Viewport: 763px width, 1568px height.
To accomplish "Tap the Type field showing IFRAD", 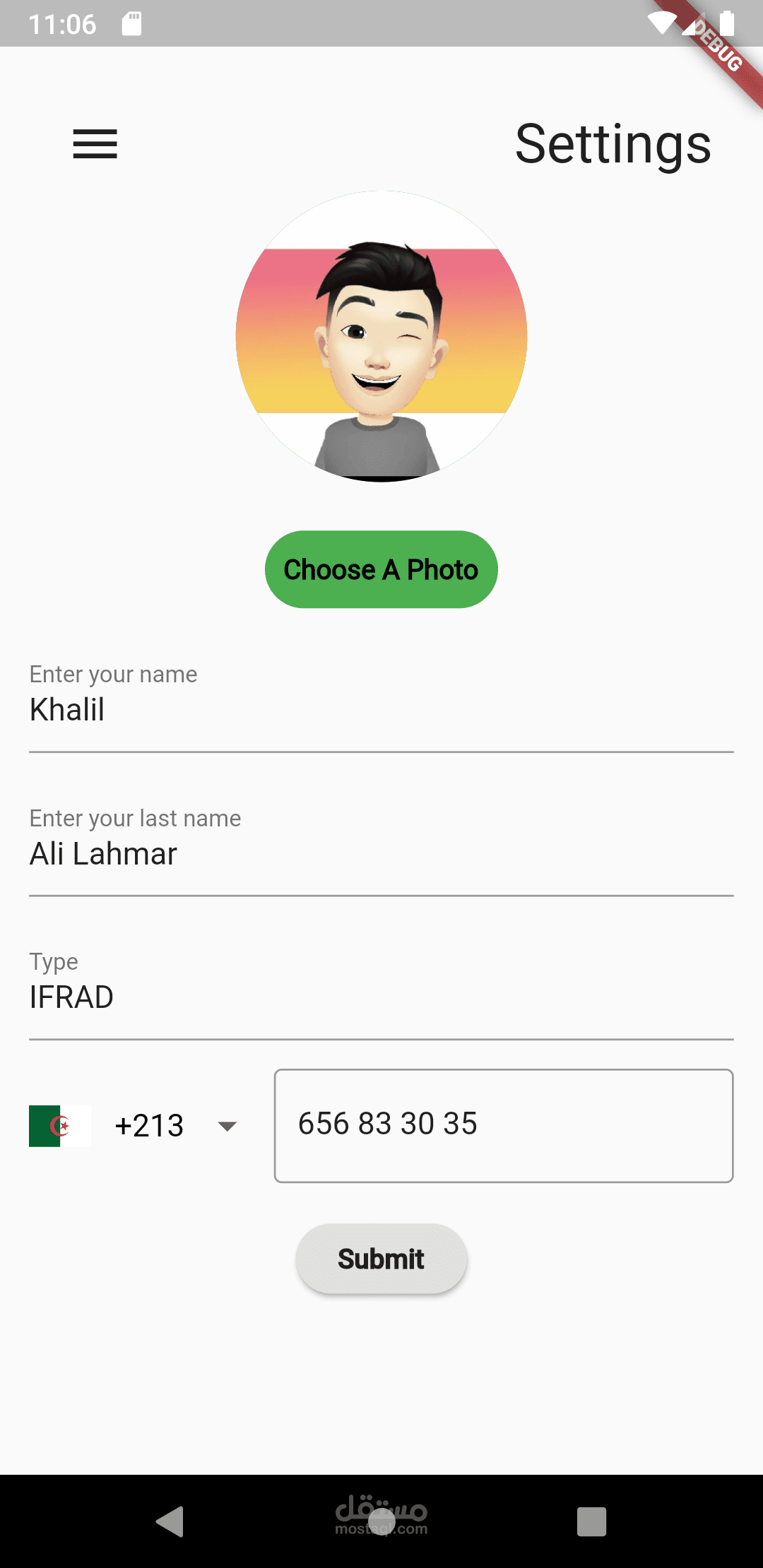I will point(381,997).
